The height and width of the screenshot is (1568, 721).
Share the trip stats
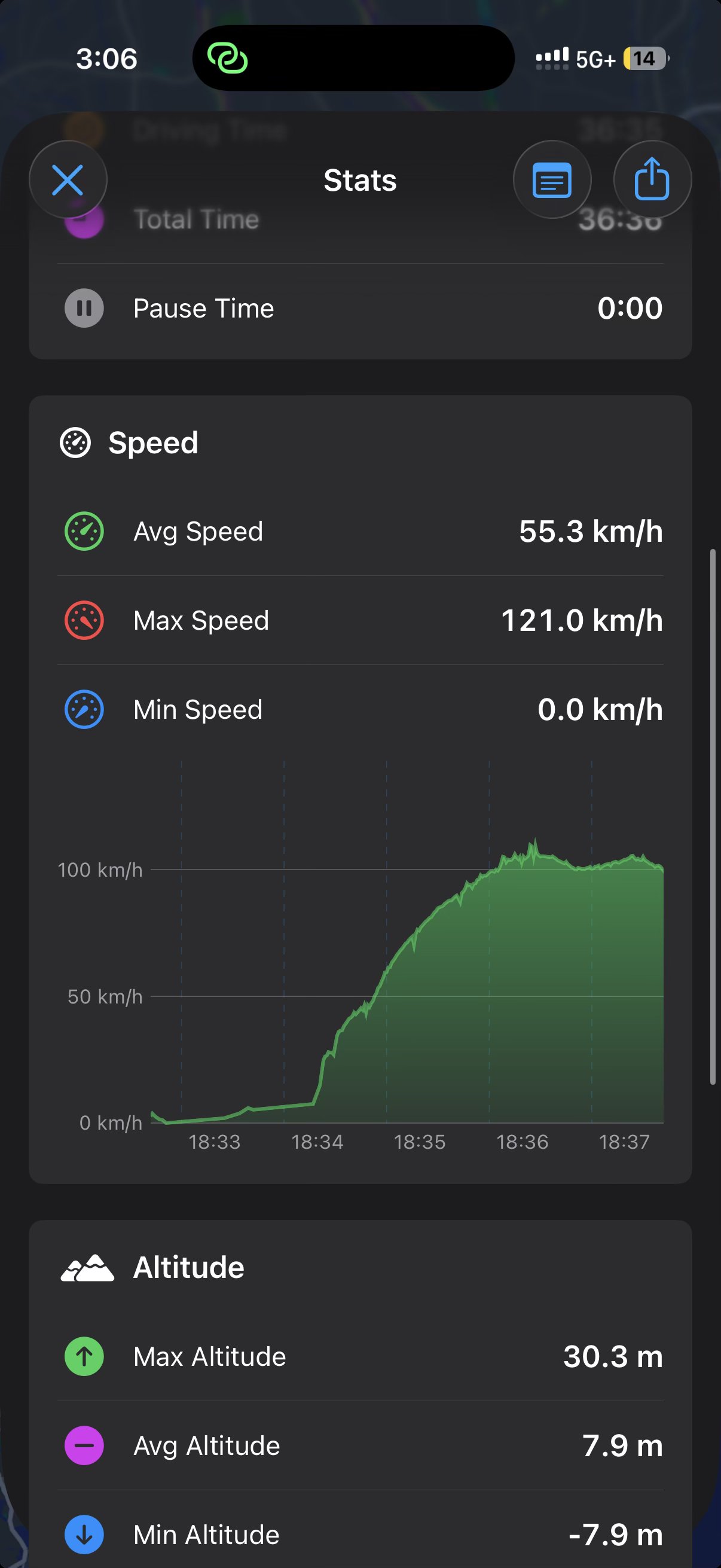(x=652, y=180)
